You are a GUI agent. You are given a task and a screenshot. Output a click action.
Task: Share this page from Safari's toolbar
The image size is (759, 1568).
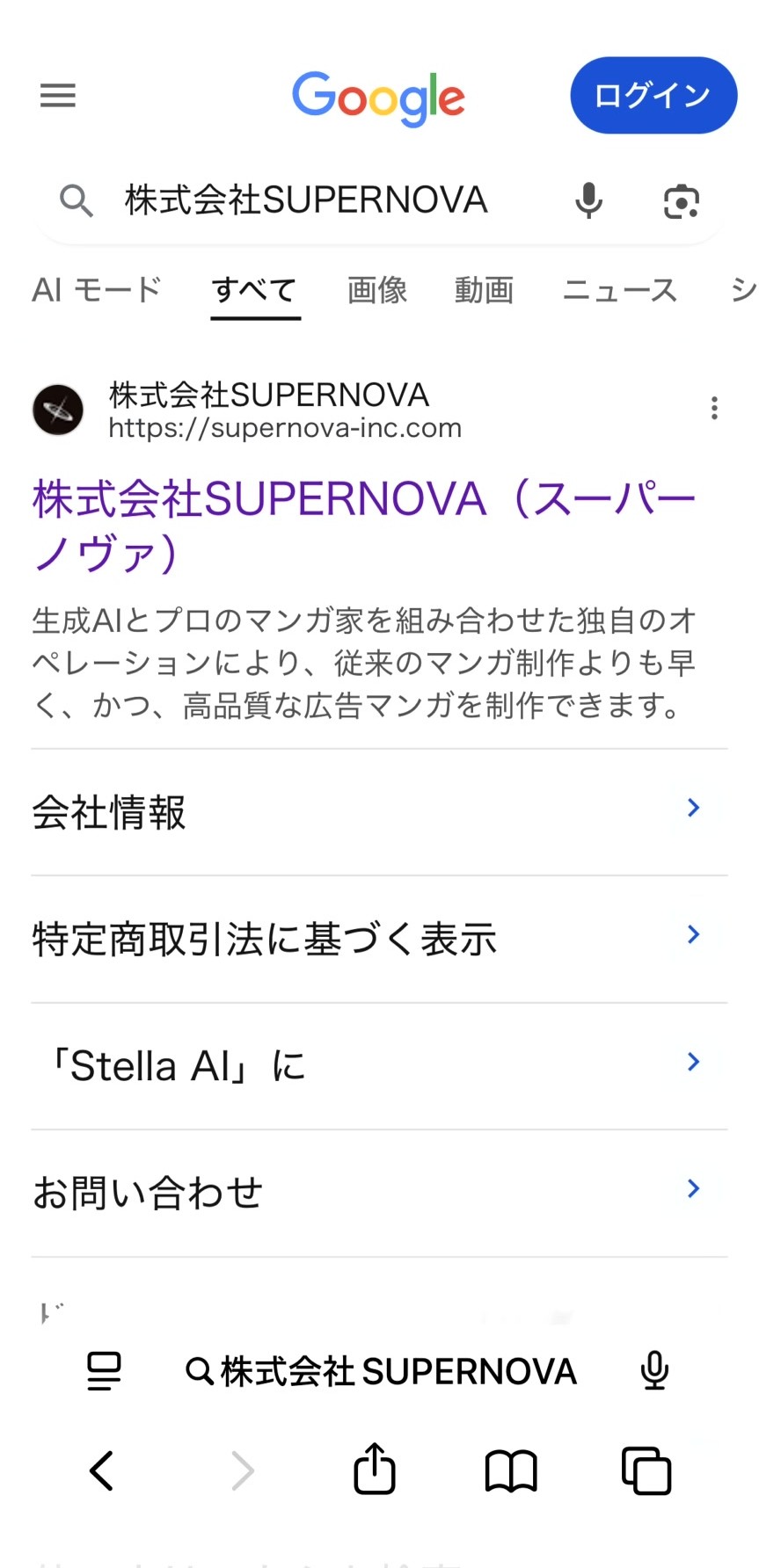(375, 1469)
